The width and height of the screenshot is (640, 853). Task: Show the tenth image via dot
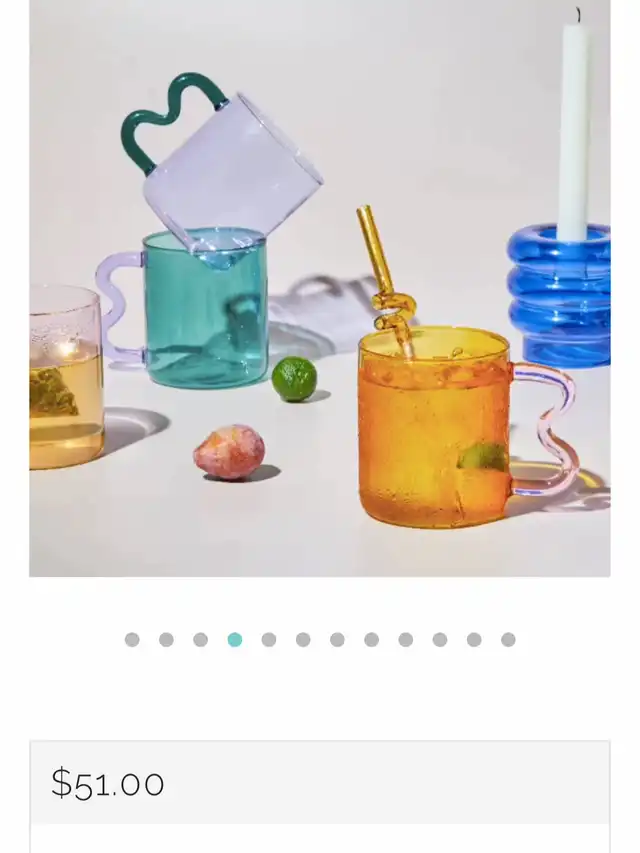point(440,640)
